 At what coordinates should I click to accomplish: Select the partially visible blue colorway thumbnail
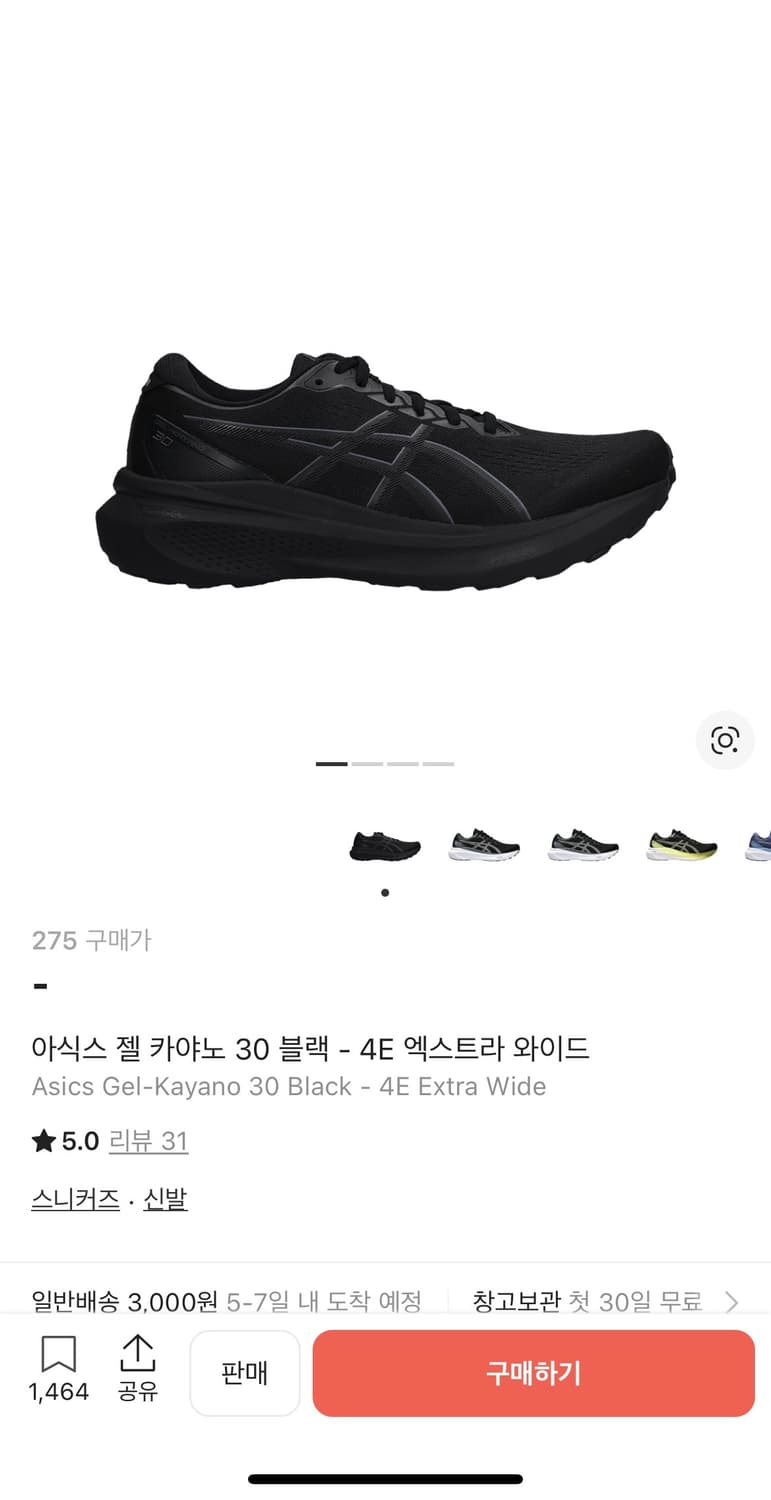[760, 845]
